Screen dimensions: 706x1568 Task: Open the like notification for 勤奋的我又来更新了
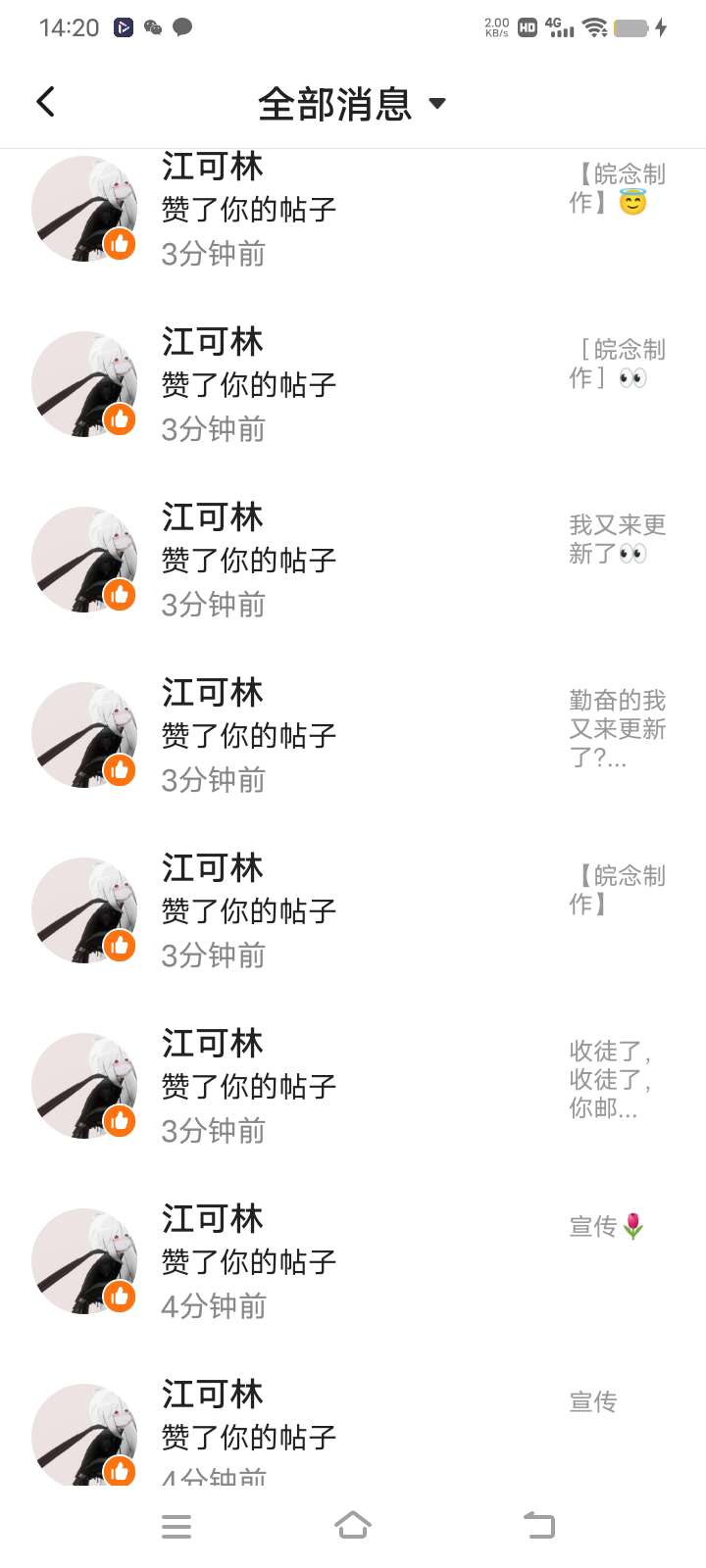click(x=353, y=735)
